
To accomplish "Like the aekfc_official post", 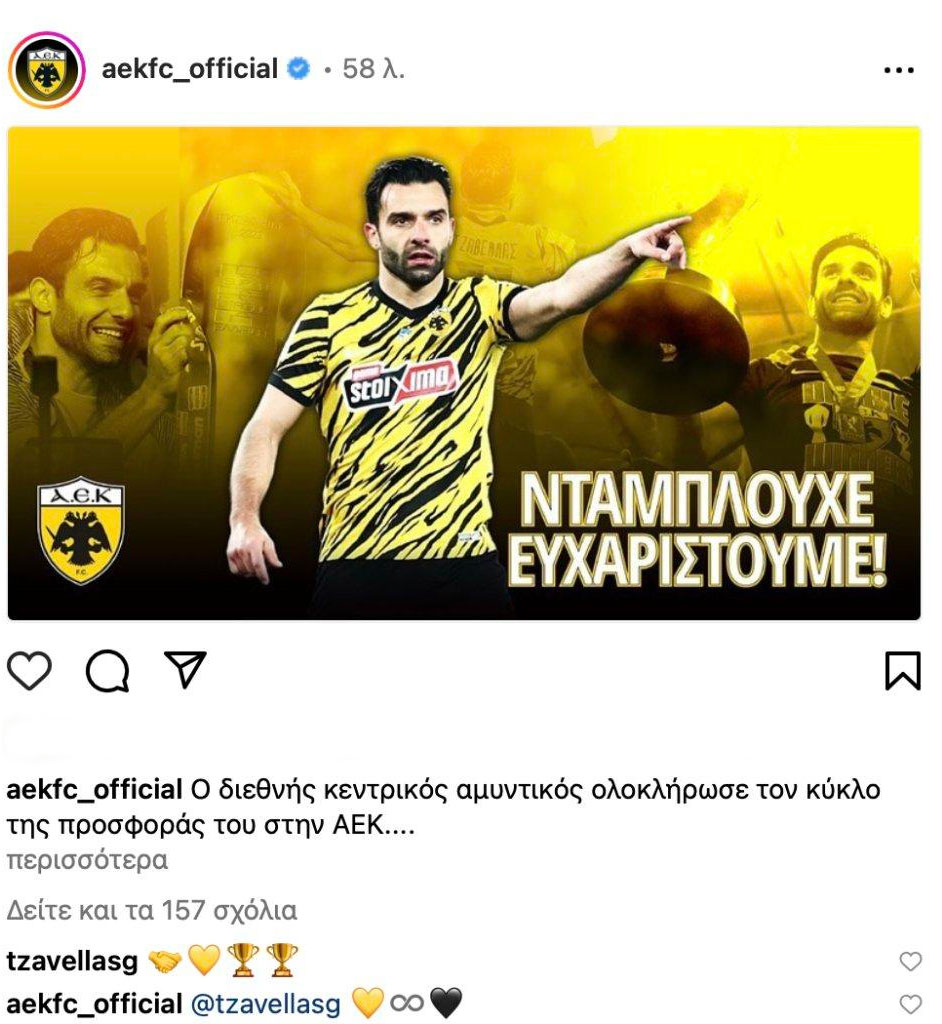I will tap(29, 670).
